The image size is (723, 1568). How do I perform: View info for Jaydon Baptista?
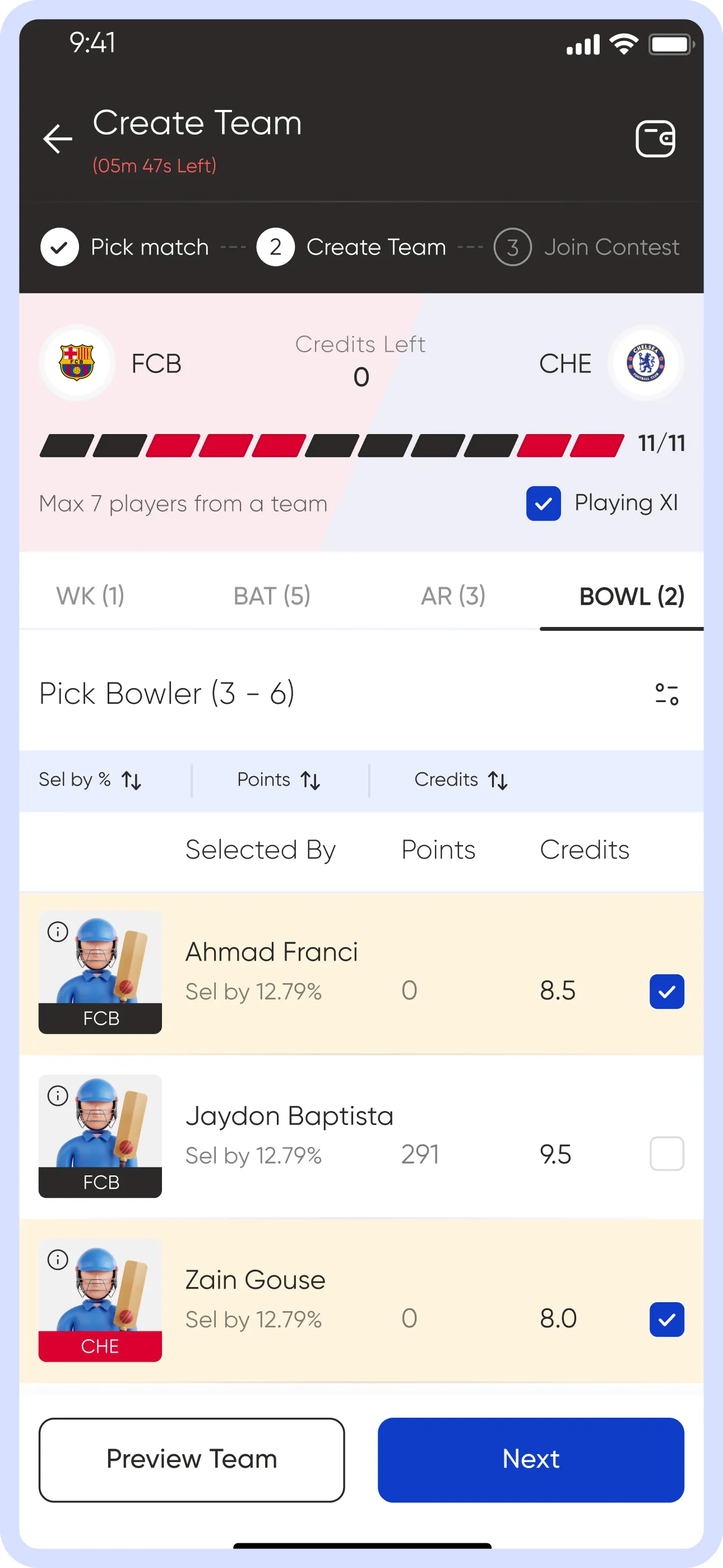click(58, 1096)
